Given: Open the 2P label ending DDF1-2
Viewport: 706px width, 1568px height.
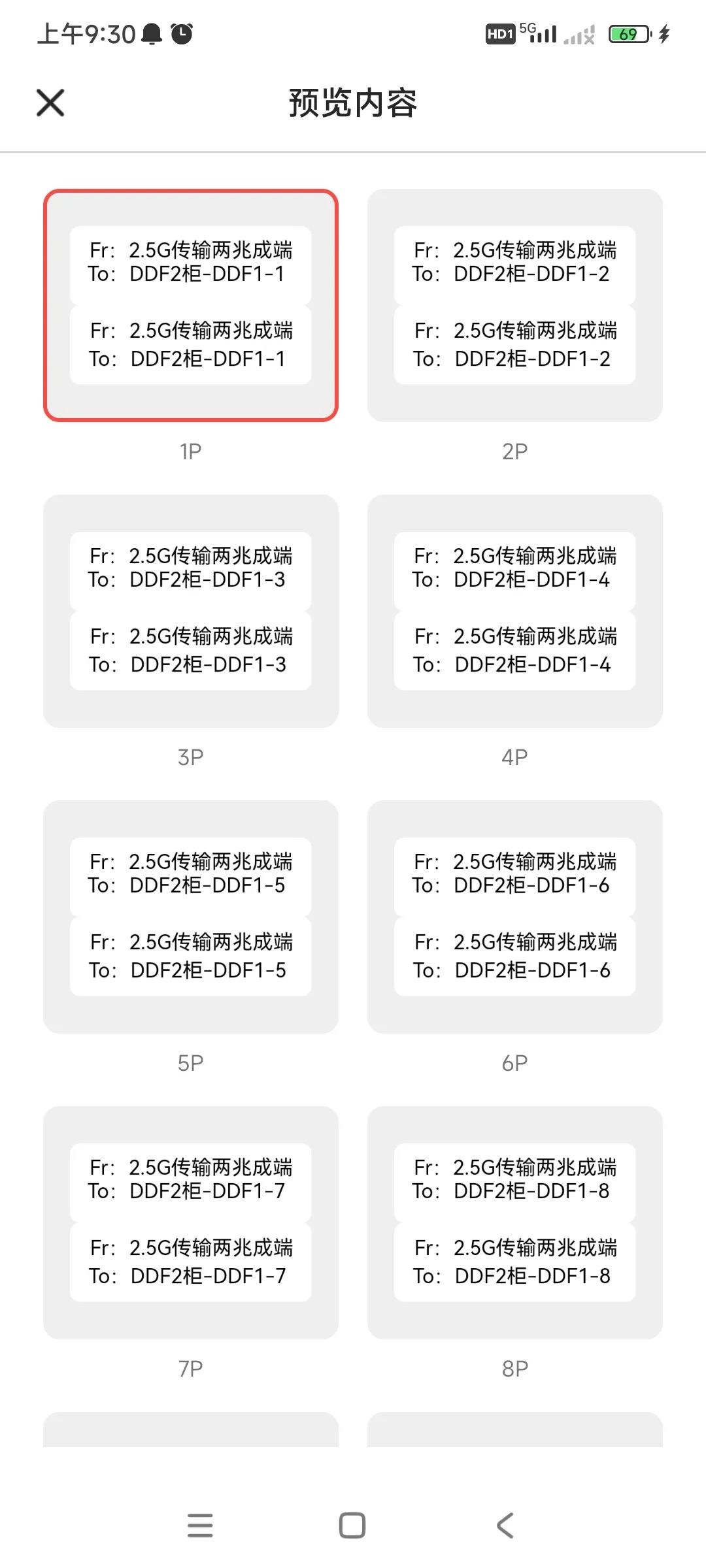Looking at the screenshot, I should (514, 305).
